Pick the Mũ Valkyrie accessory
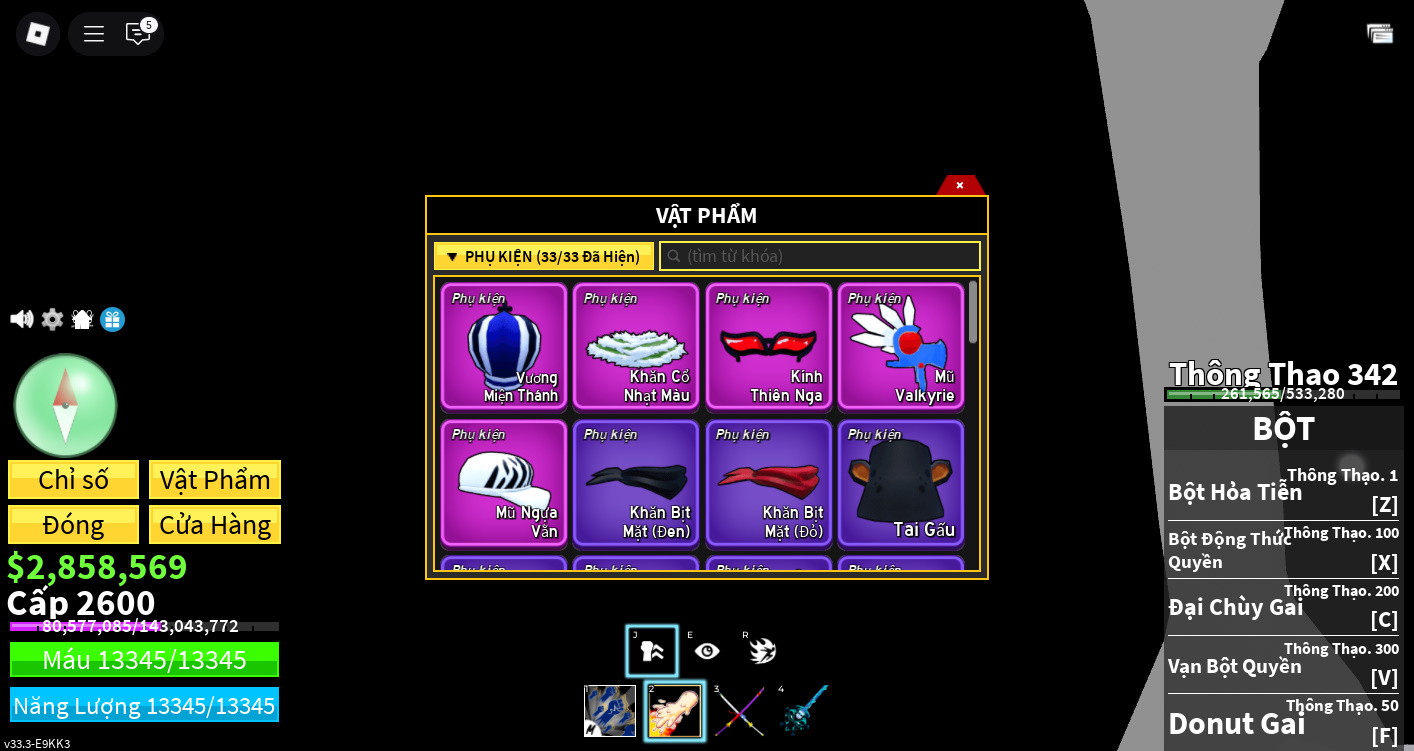Screen dimensions: 1414x751 [900, 346]
